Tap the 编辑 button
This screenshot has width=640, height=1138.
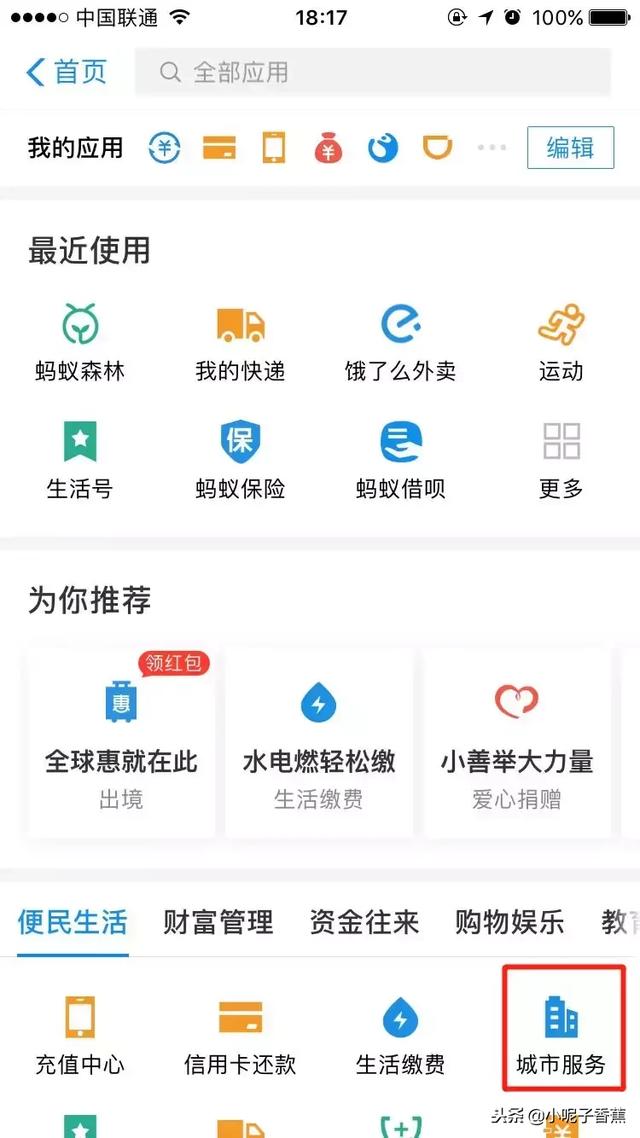click(x=570, y=147)
